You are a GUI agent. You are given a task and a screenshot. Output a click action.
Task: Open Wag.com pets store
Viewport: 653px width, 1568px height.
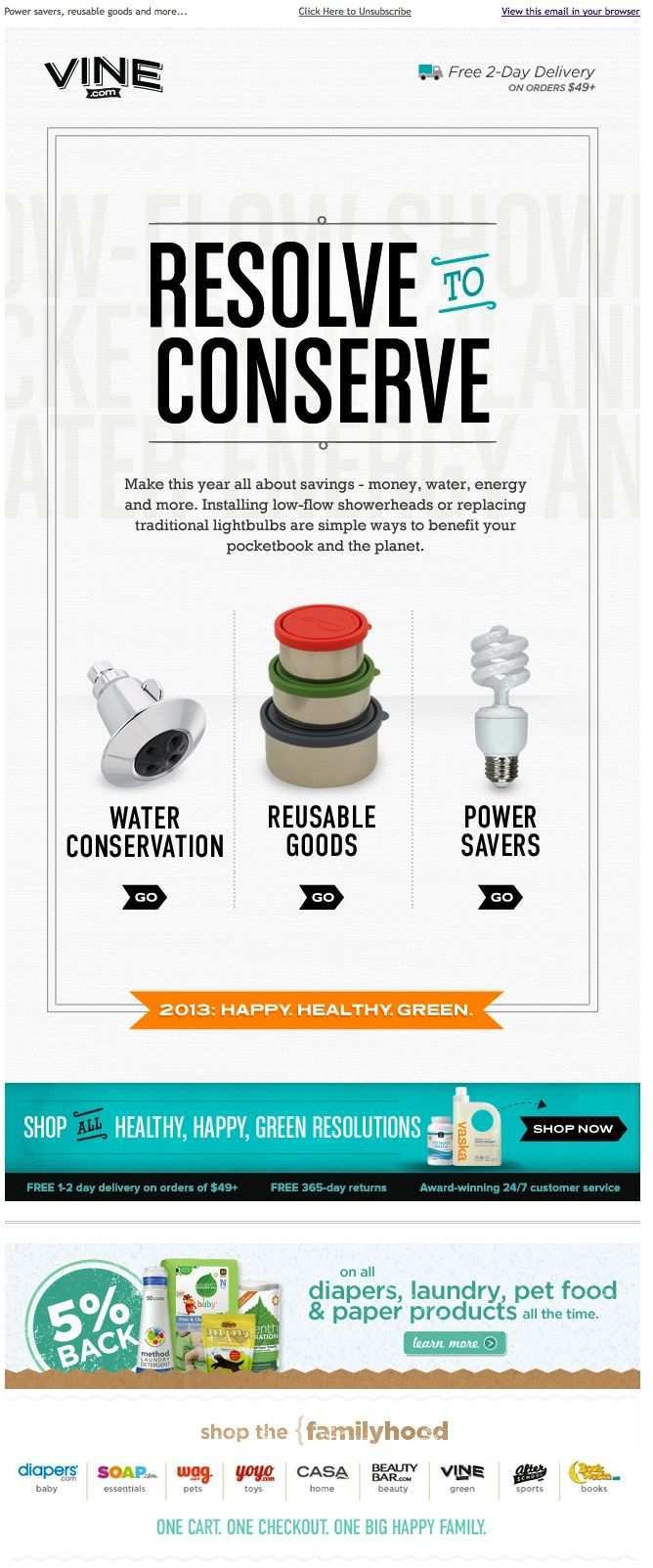click(194, 1476)
